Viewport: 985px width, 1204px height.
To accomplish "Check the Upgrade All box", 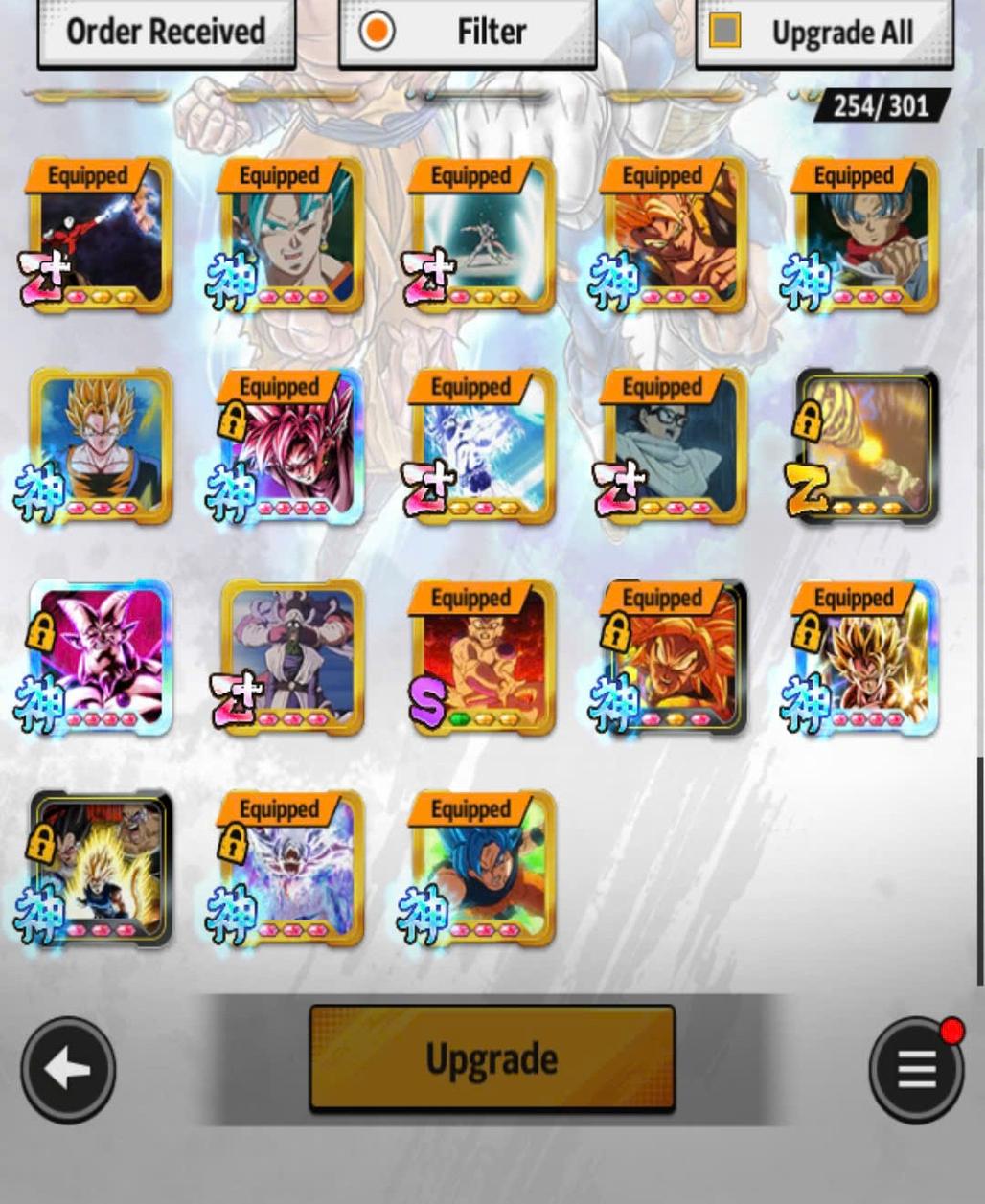I will click(x=725, y=32).
